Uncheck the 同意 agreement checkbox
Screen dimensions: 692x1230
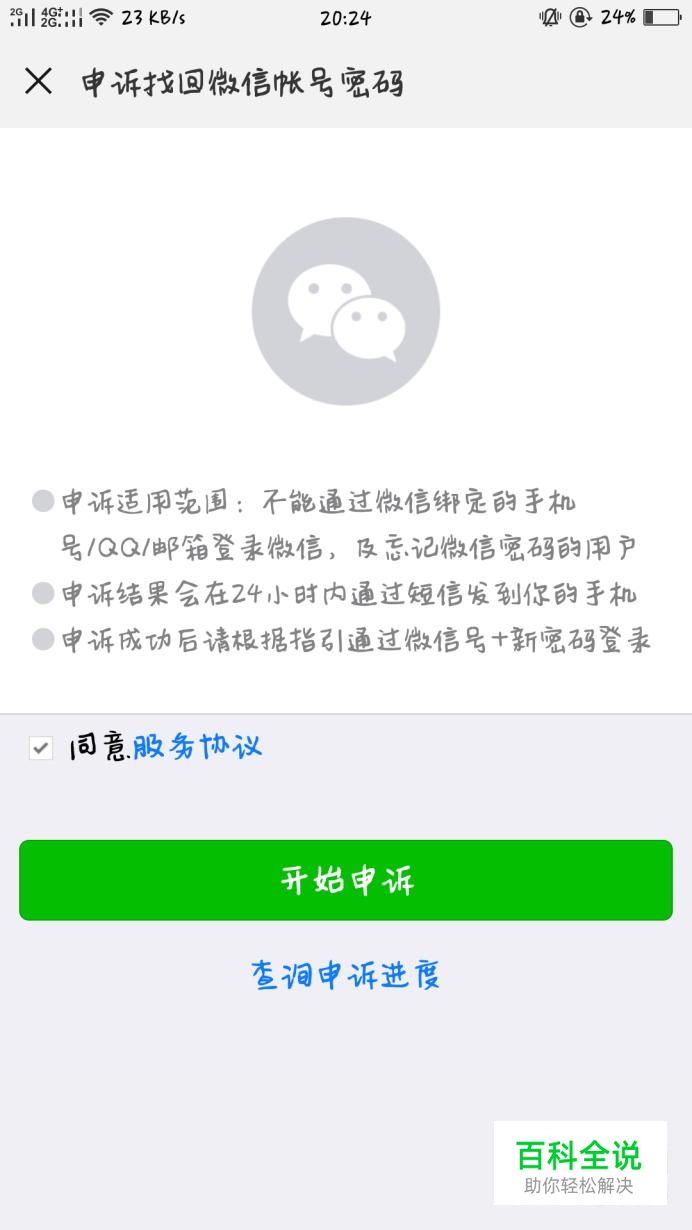[41, 748]
